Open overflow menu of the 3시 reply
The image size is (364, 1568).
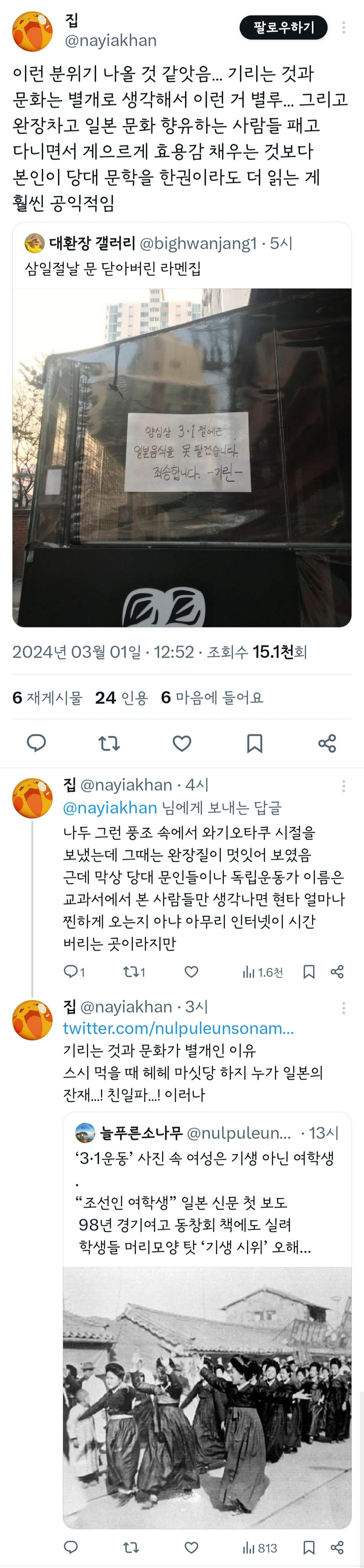coord(343,1008)
